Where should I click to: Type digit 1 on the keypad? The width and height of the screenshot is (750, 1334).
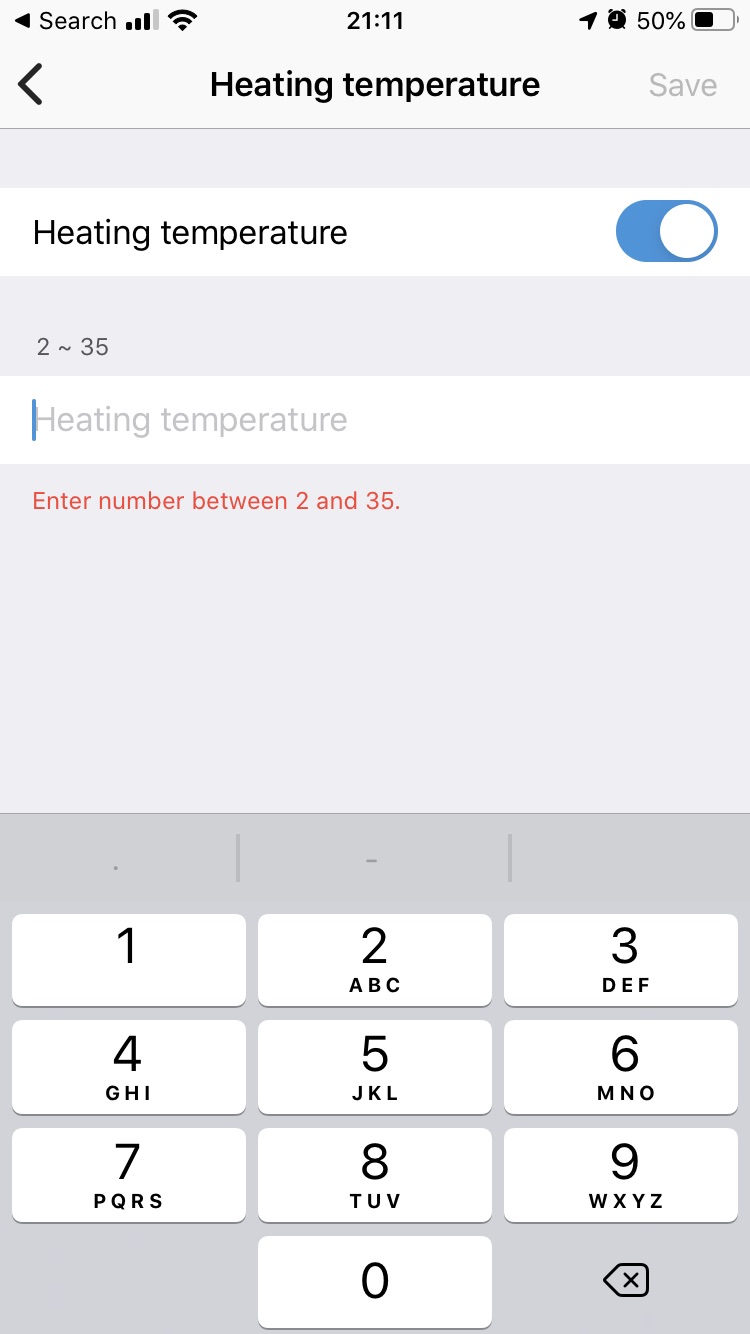click(129, 960)
